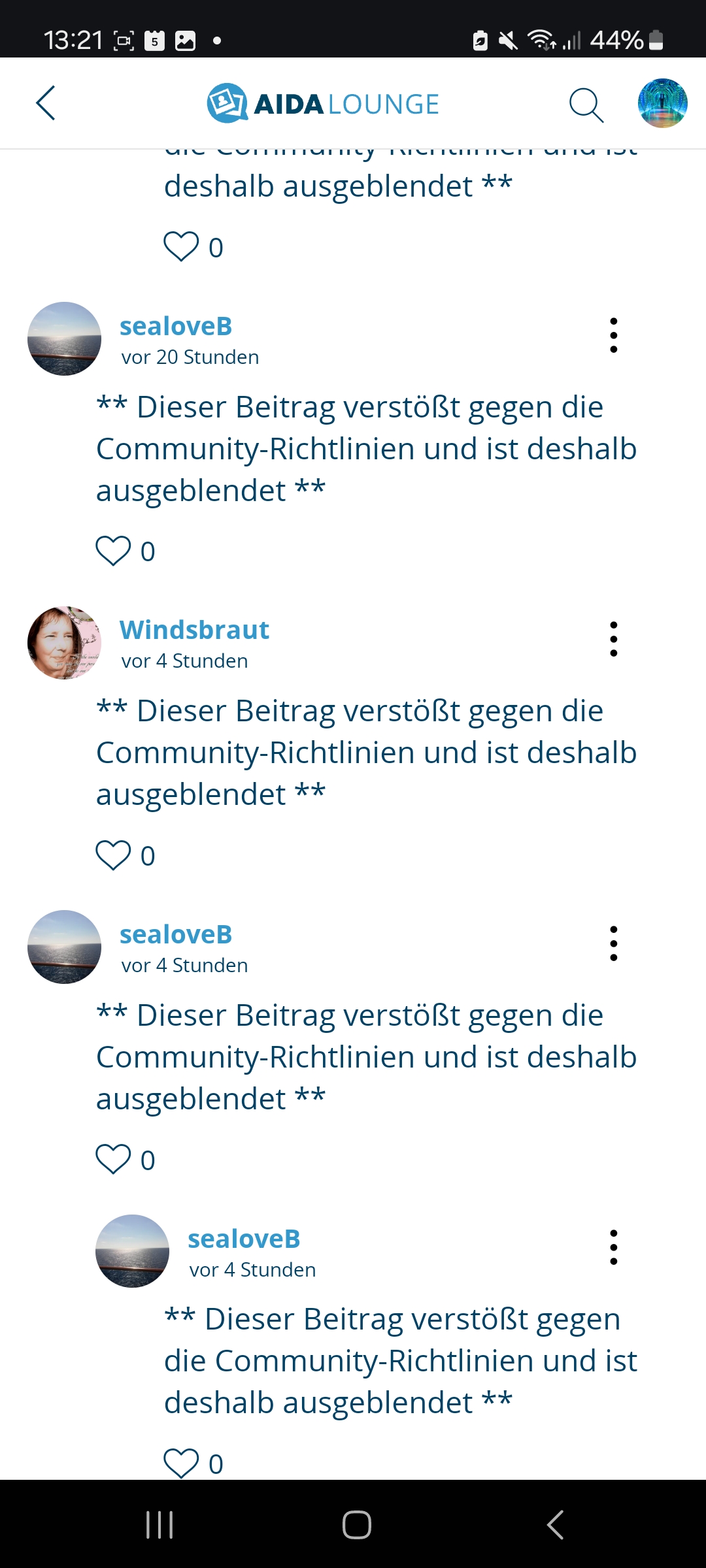View Windsbraut's profile picture
The image size is (706, 1568).
pyautogui.click(x=64, y=643)
